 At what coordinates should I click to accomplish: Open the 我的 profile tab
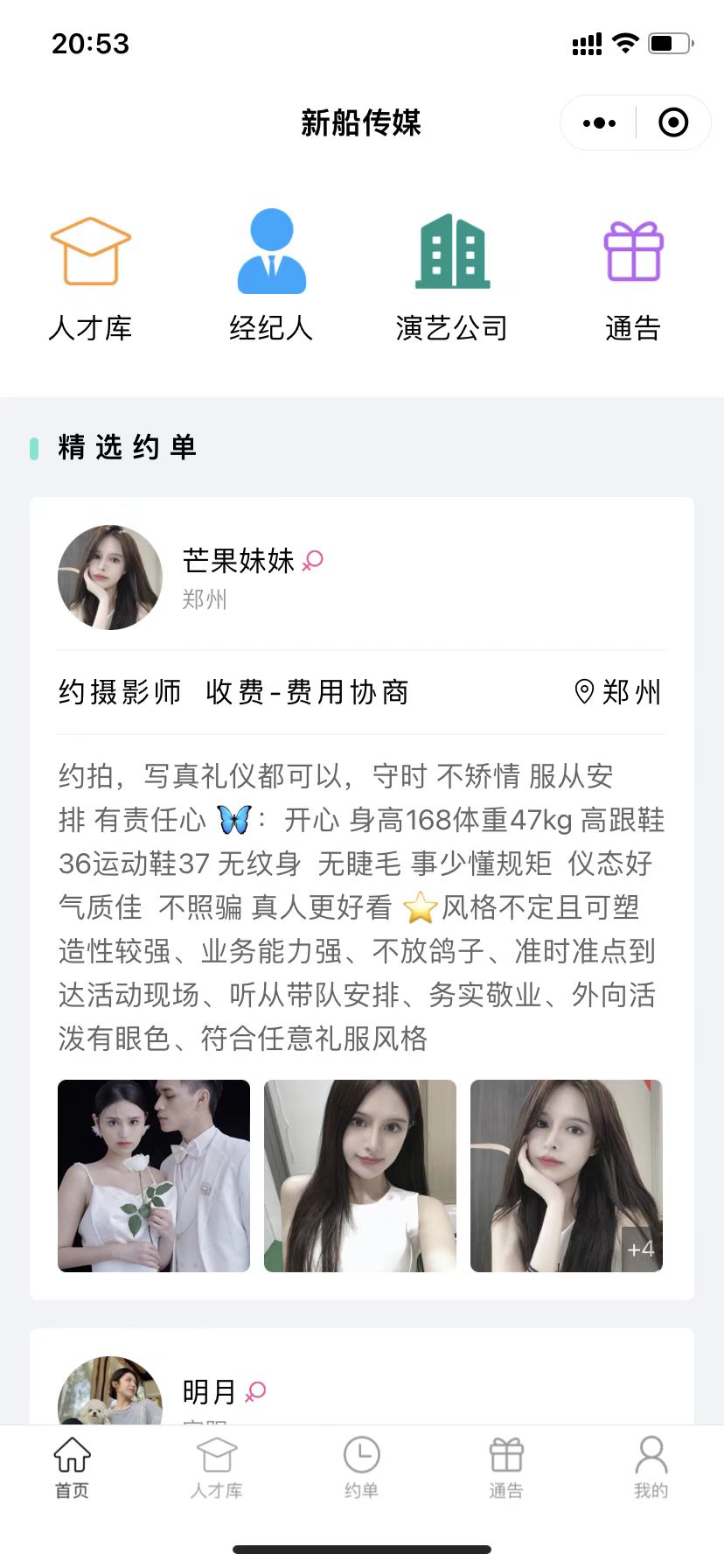coord(651,1467)
